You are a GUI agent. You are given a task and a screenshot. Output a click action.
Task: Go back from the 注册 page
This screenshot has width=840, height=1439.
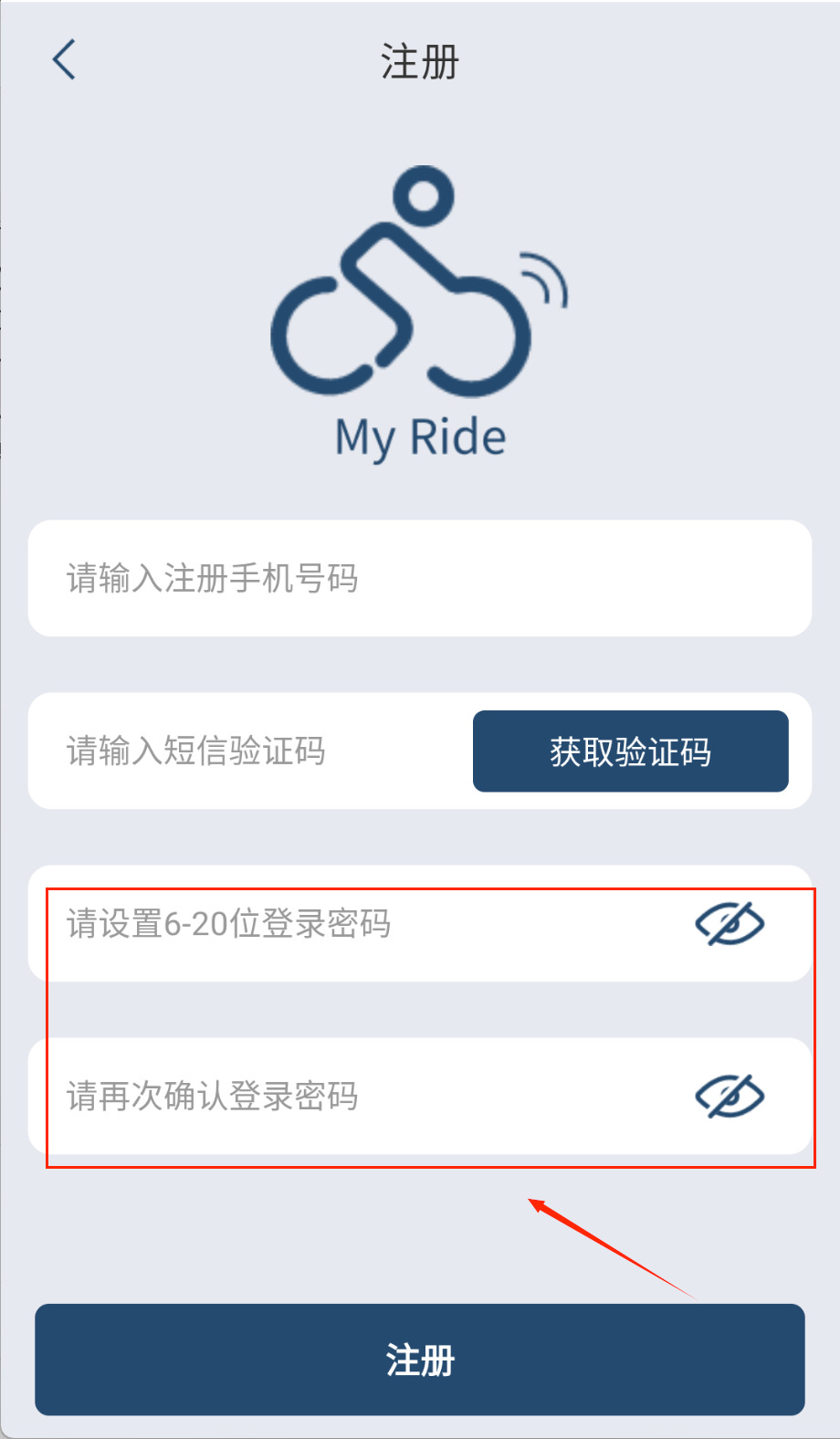click(64, 60)
